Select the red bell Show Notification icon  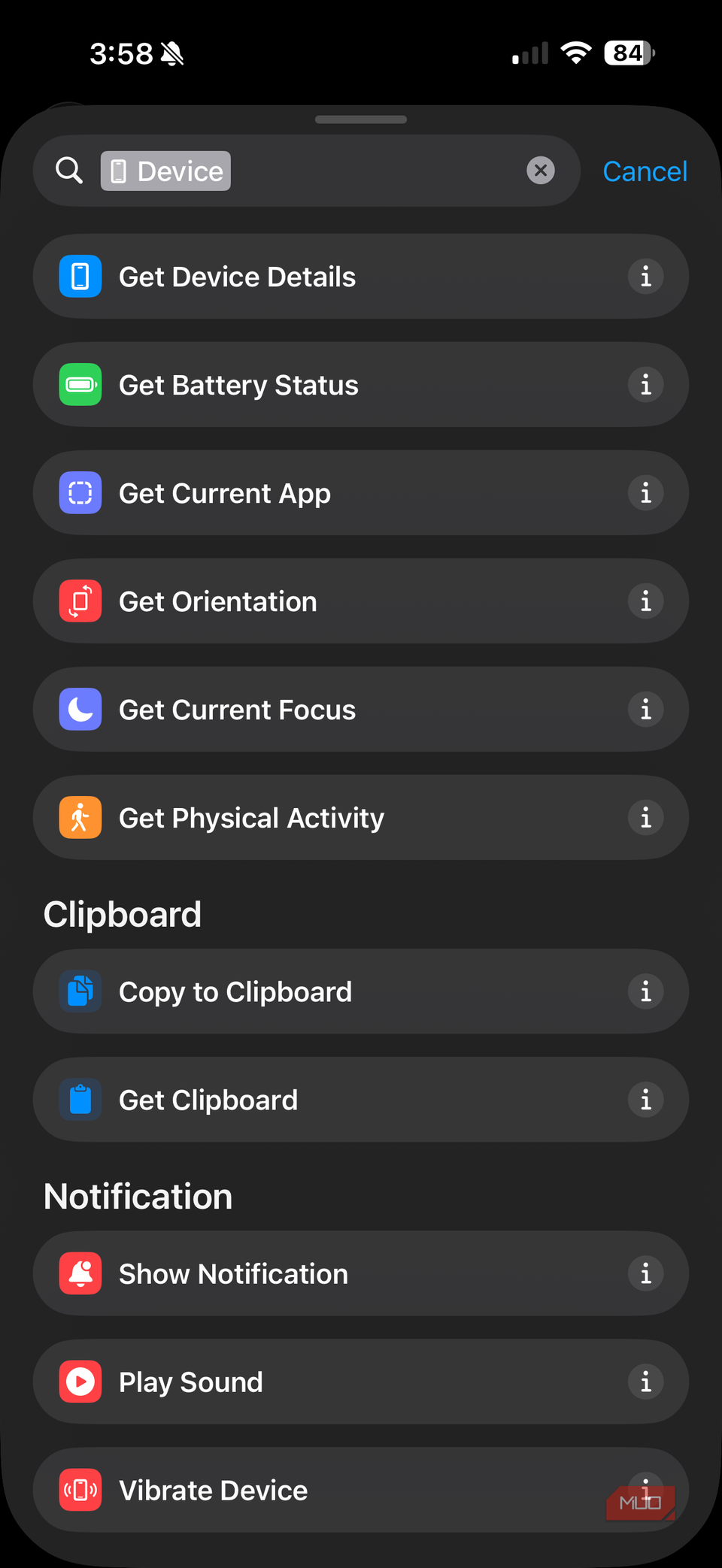80,1273
